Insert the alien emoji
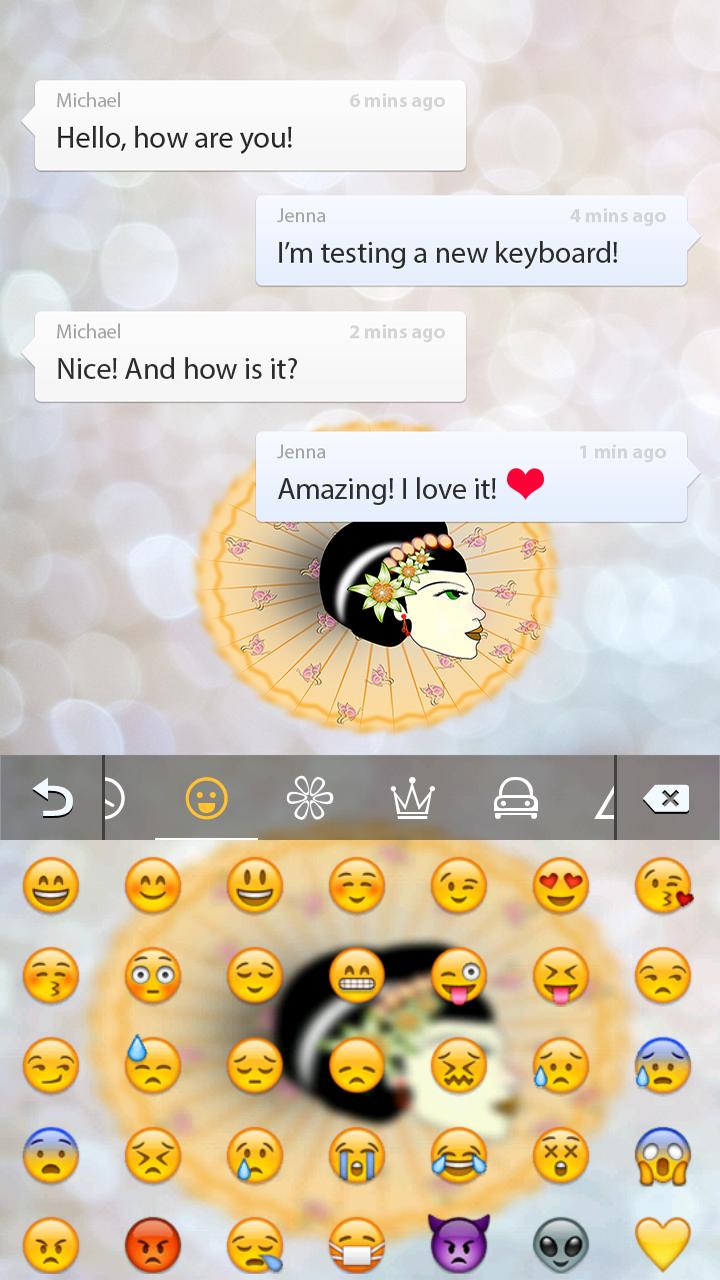Image resolution: width=720 pixels, height=1280 pixels. coord(561,1245)
